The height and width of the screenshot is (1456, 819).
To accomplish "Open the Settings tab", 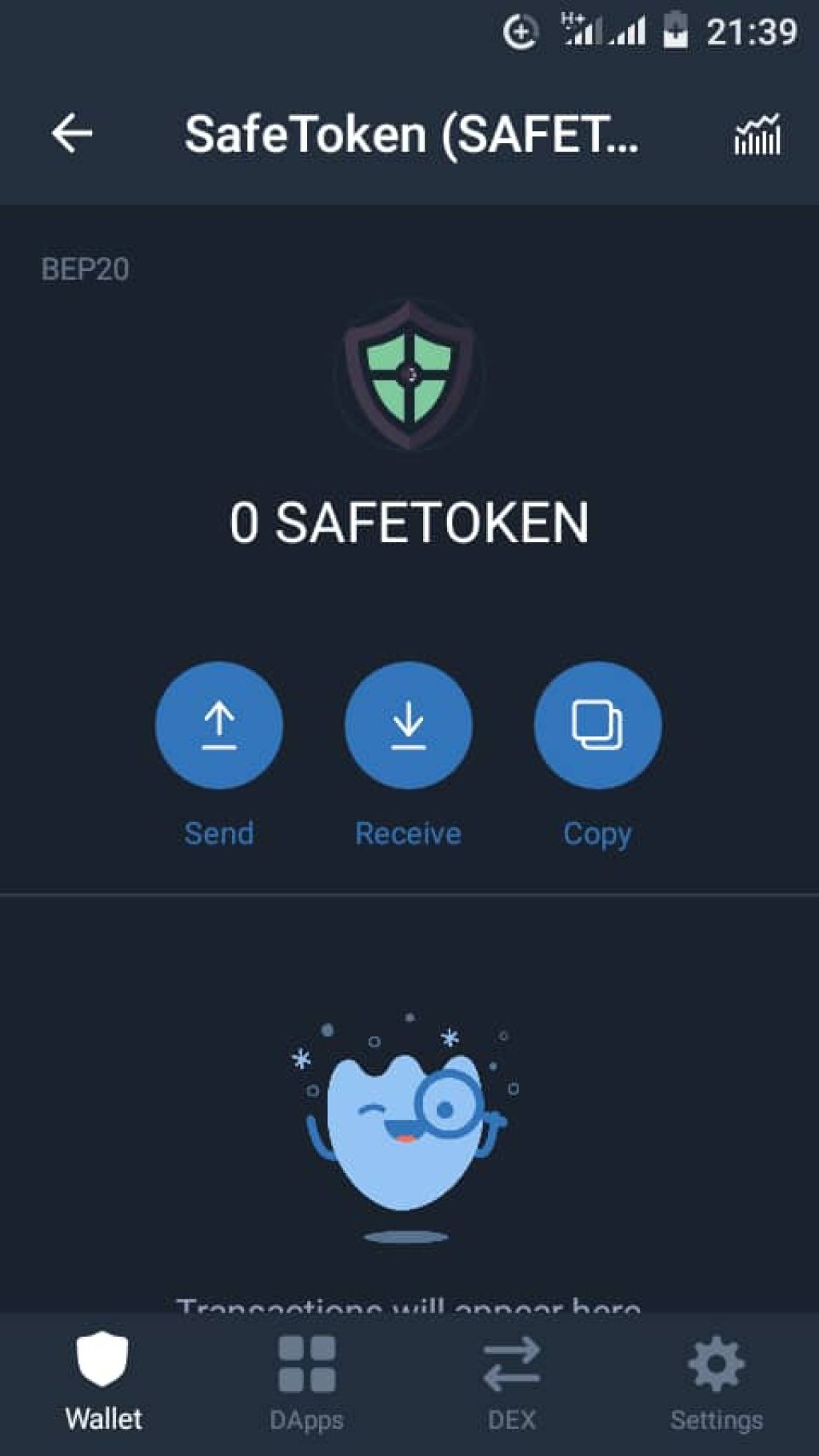I will pyautogui.click(x=716, y=1381).
